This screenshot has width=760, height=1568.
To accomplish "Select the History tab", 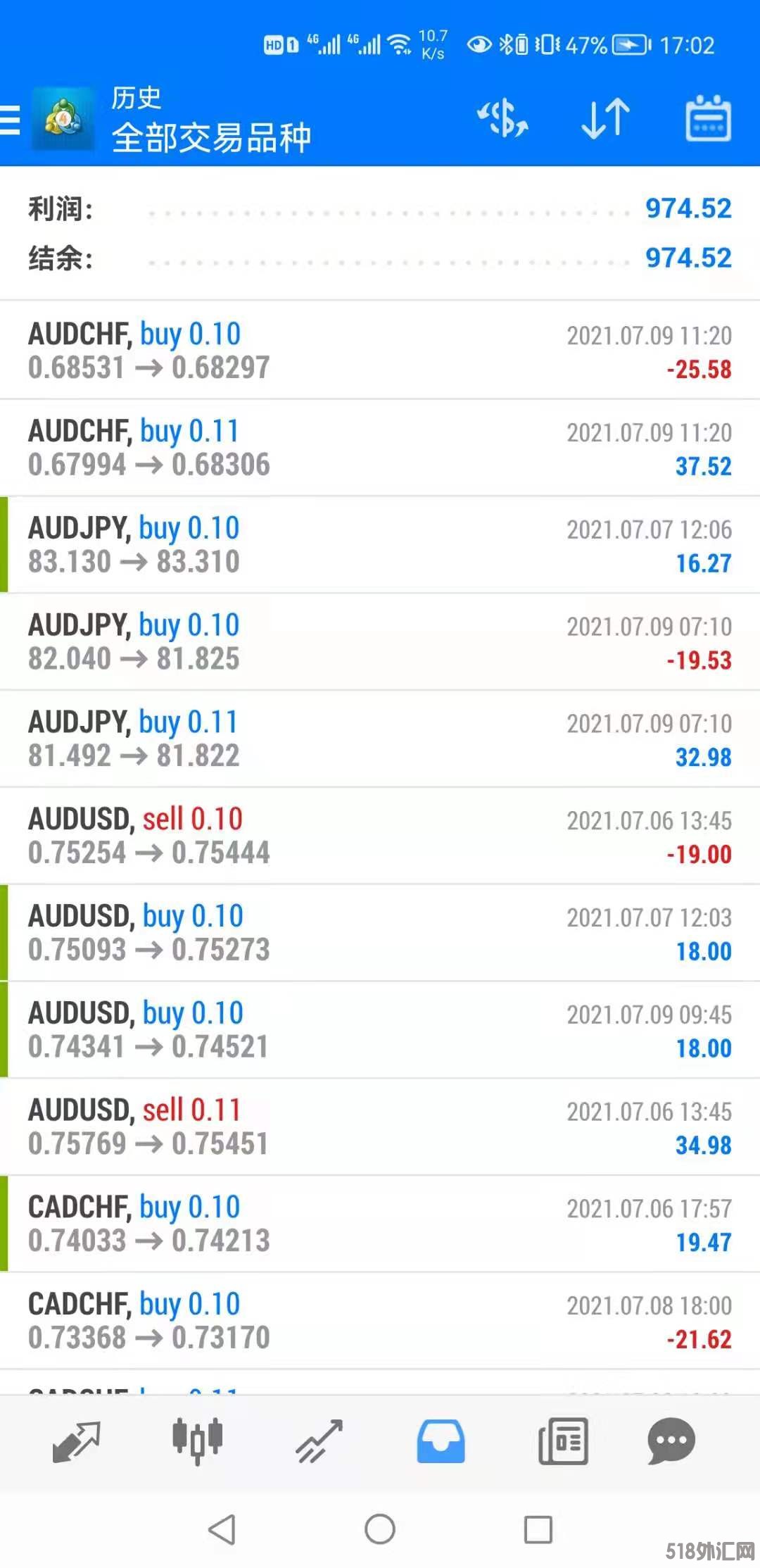I will (x=441, y=1441).
